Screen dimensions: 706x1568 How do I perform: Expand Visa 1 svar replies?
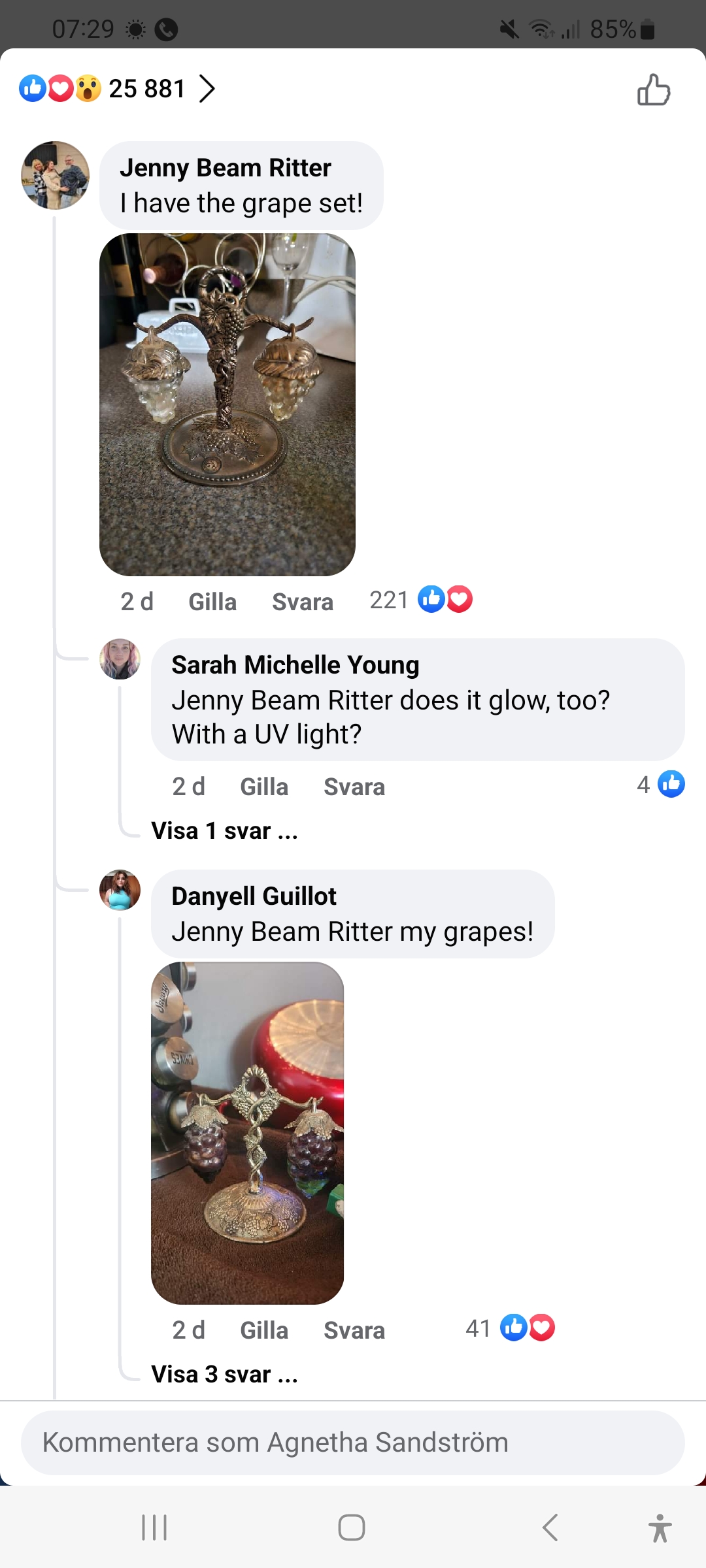click(x=224, y=831)
